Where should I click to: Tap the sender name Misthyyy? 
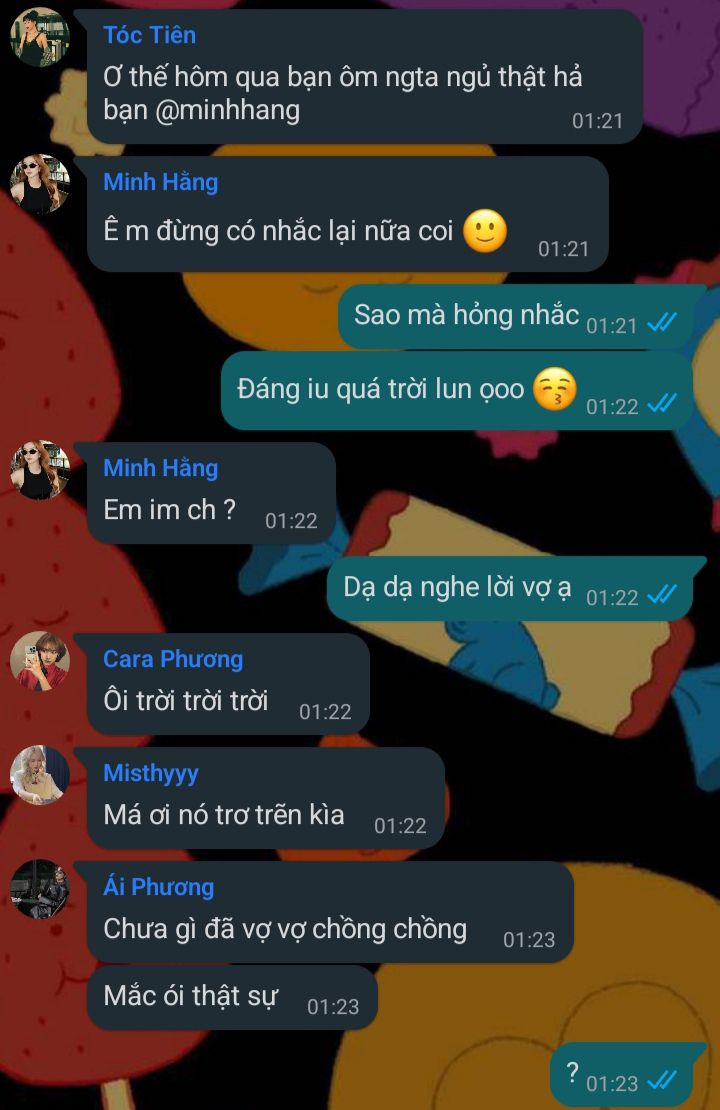(x=151, y=773)
